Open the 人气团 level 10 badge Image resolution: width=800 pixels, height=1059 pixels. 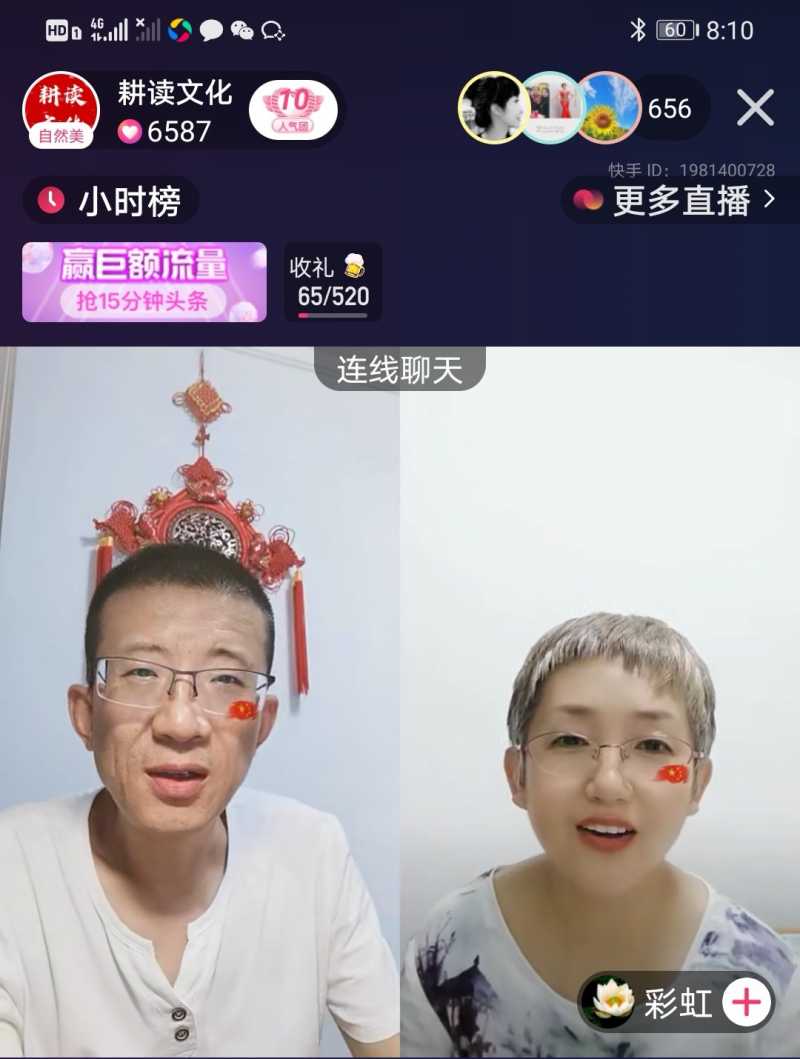293,108
